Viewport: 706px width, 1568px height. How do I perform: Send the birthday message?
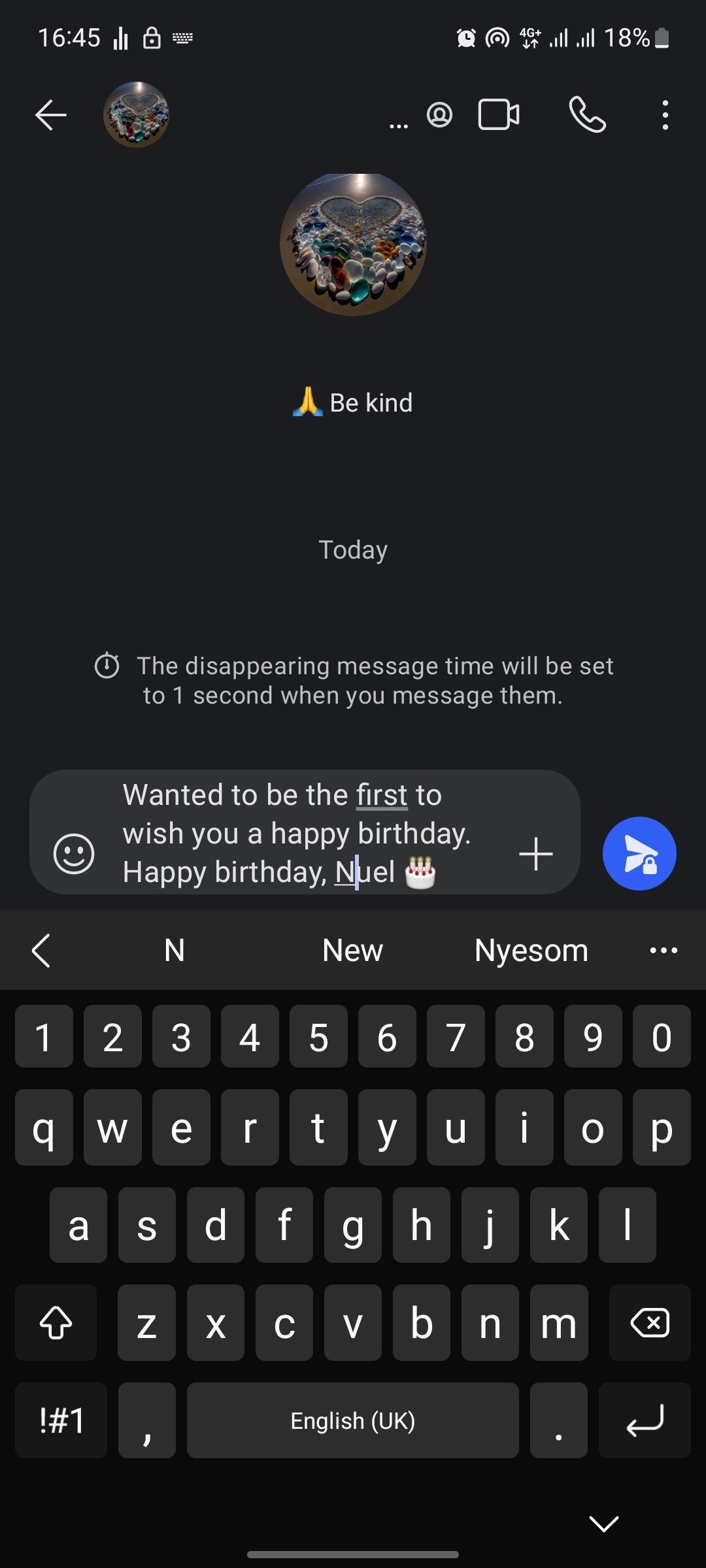[639, 854]
